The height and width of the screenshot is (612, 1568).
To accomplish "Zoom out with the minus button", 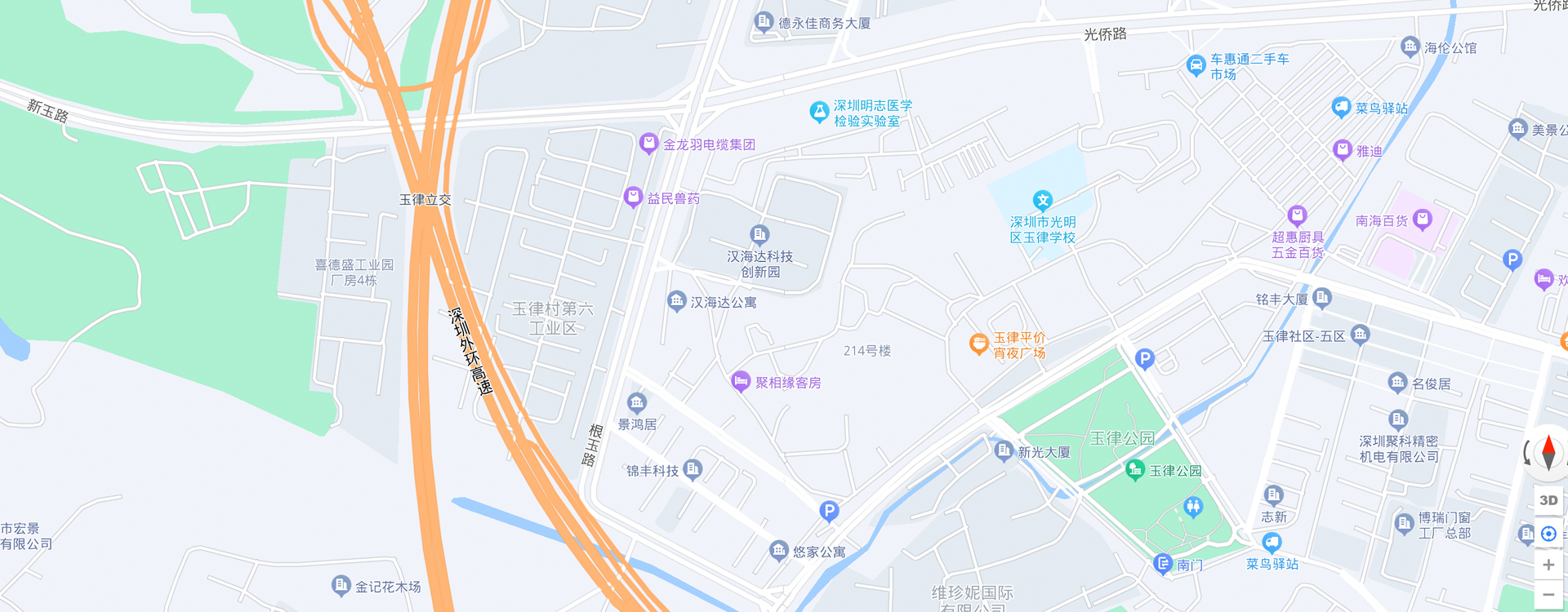I will pyautogui.click(x=1548, y=595).
